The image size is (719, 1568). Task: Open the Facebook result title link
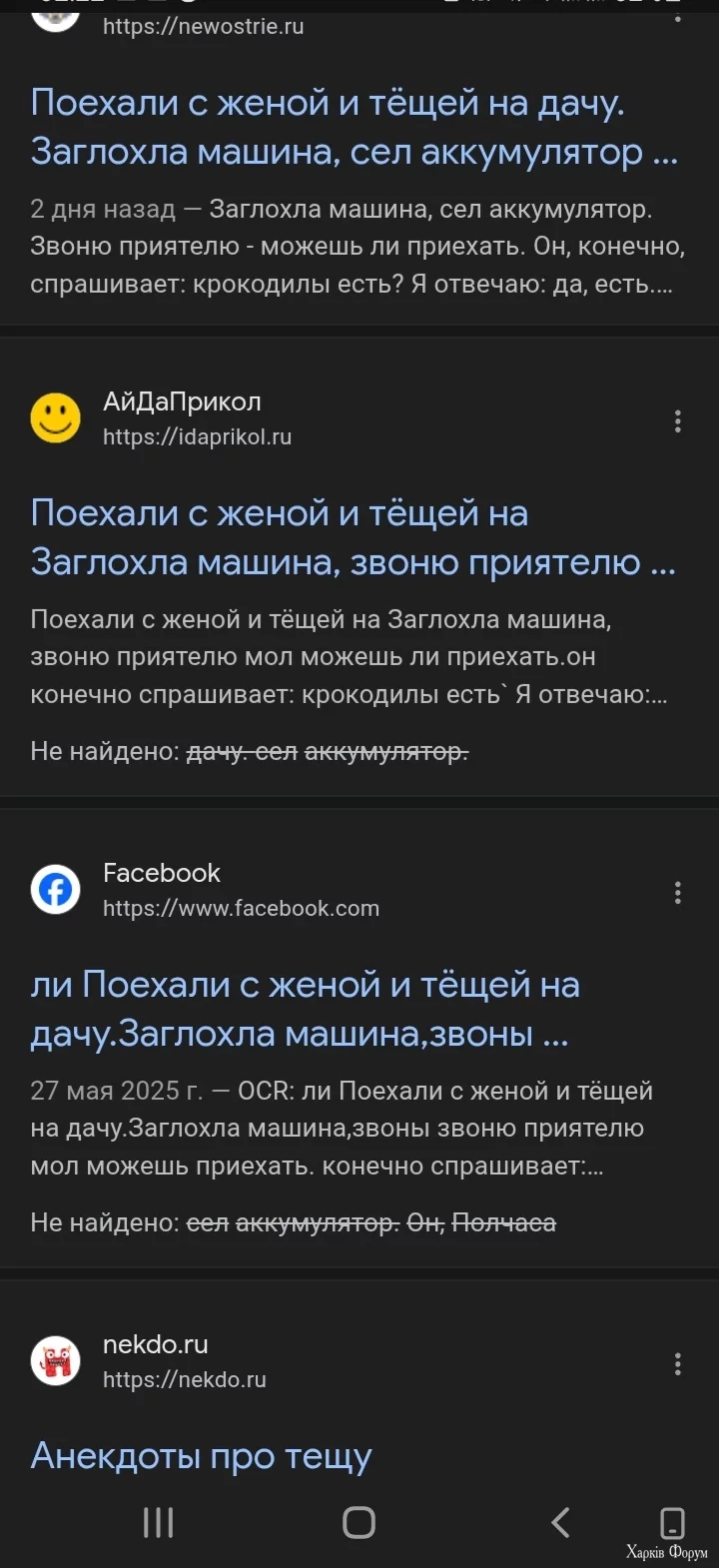[305, 1009]
